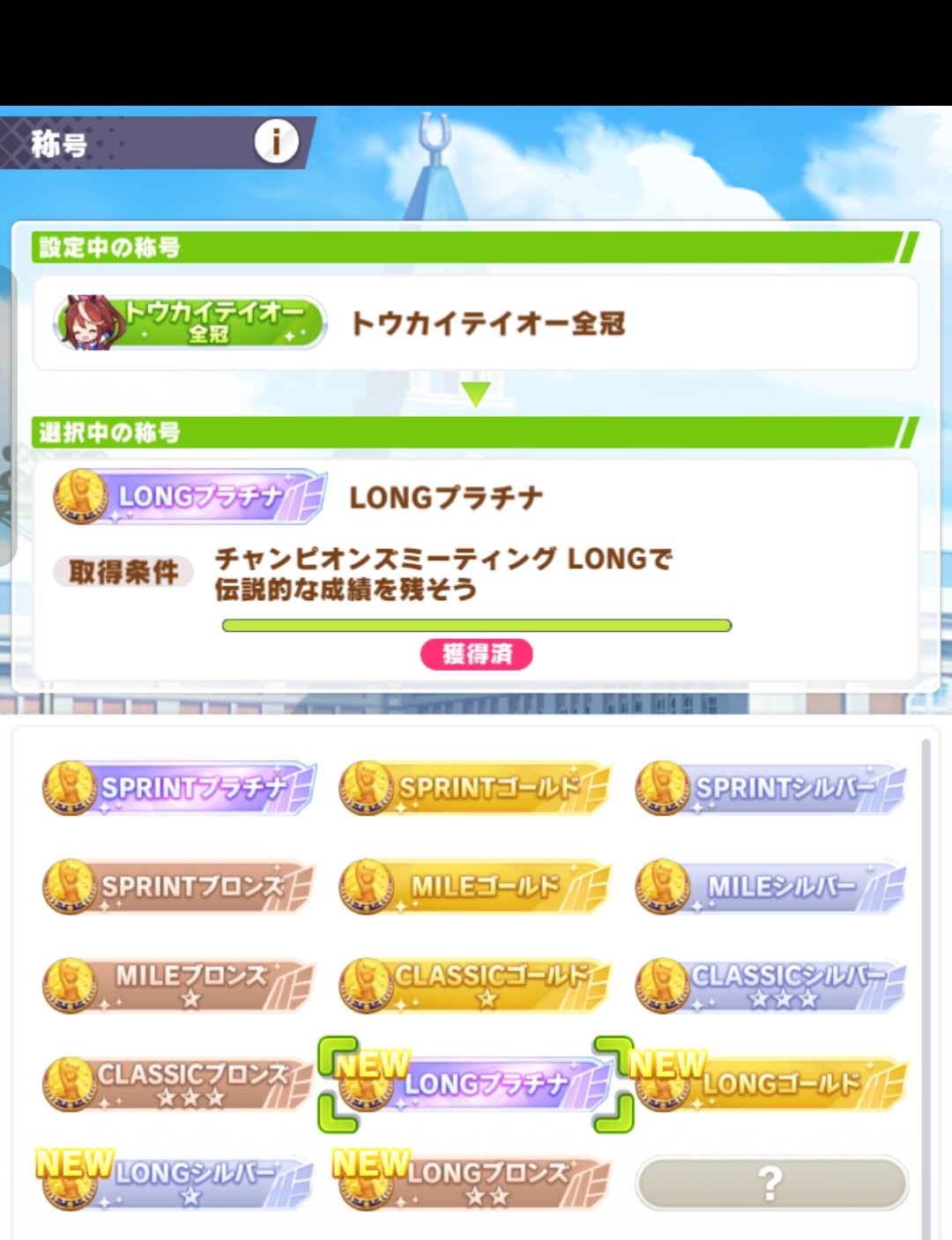Select the MILEゴールド title badge
Screen dimensions: 952x1240
(x=476, y=886)
